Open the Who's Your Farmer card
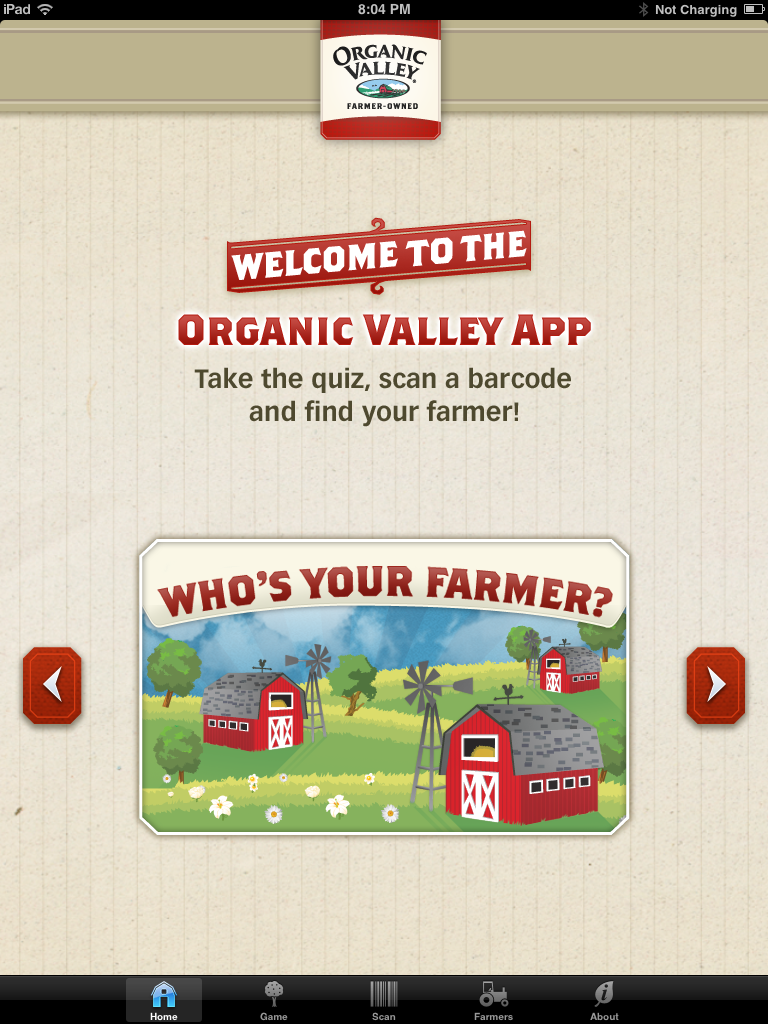 (384, 687)
